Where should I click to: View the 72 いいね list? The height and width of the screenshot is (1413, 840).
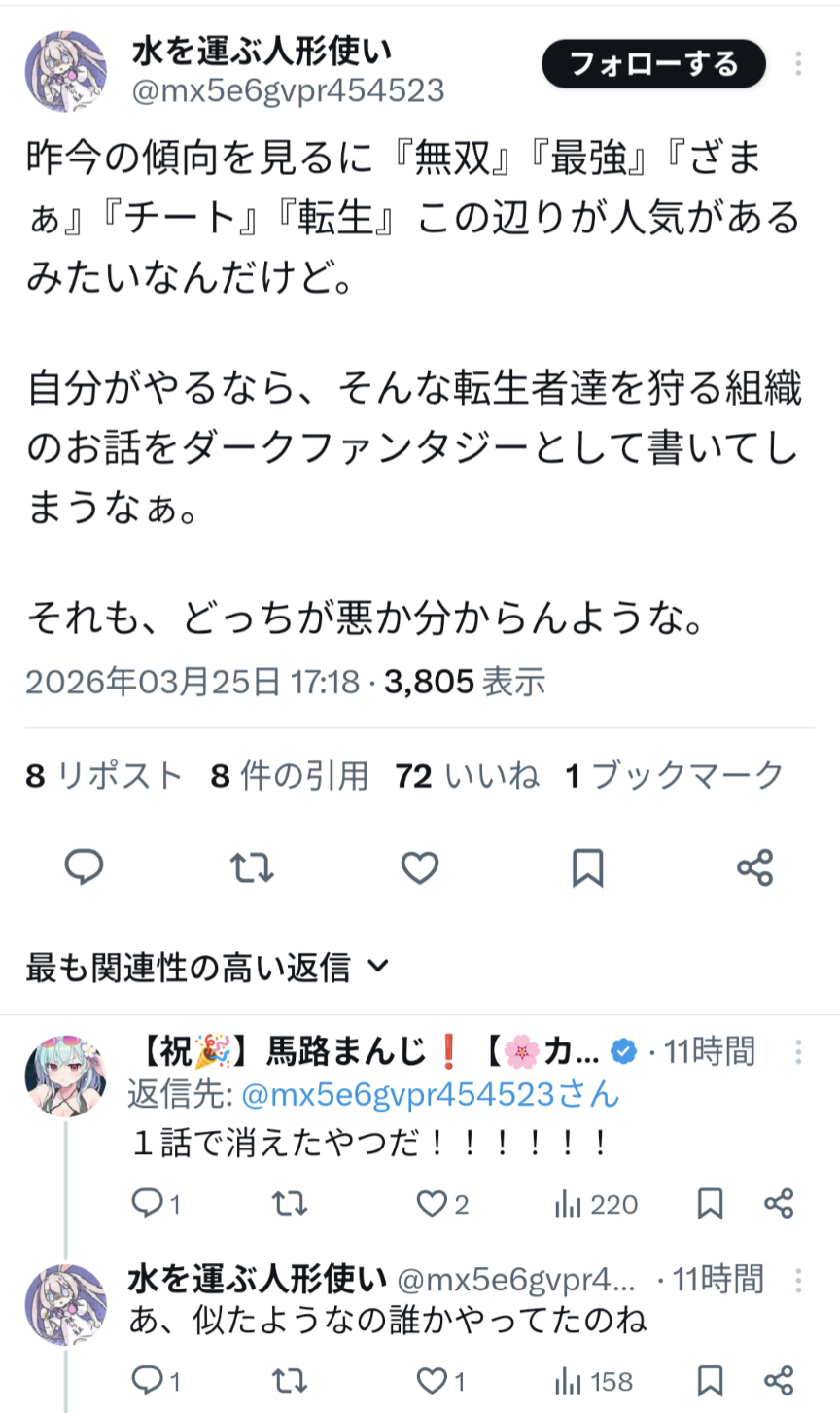click(467, 776)
